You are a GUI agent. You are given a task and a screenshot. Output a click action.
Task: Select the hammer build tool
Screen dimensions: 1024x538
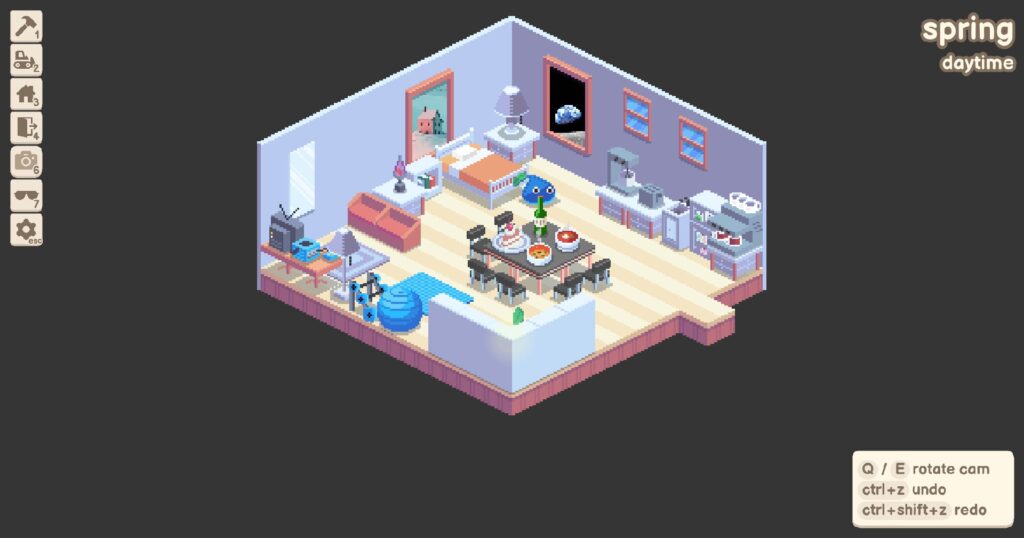(x=26, y=26)
